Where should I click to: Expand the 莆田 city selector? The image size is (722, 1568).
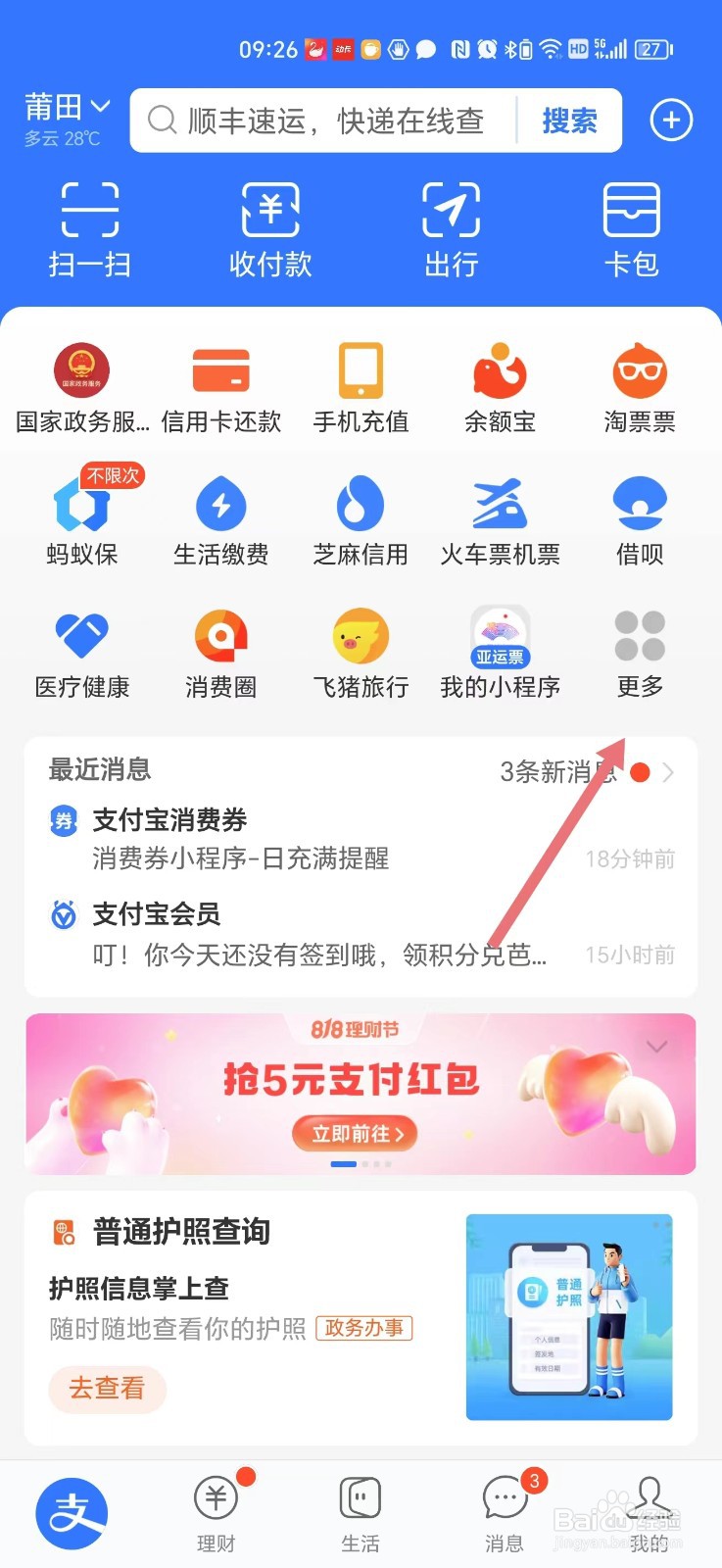(x=62, y=106)
